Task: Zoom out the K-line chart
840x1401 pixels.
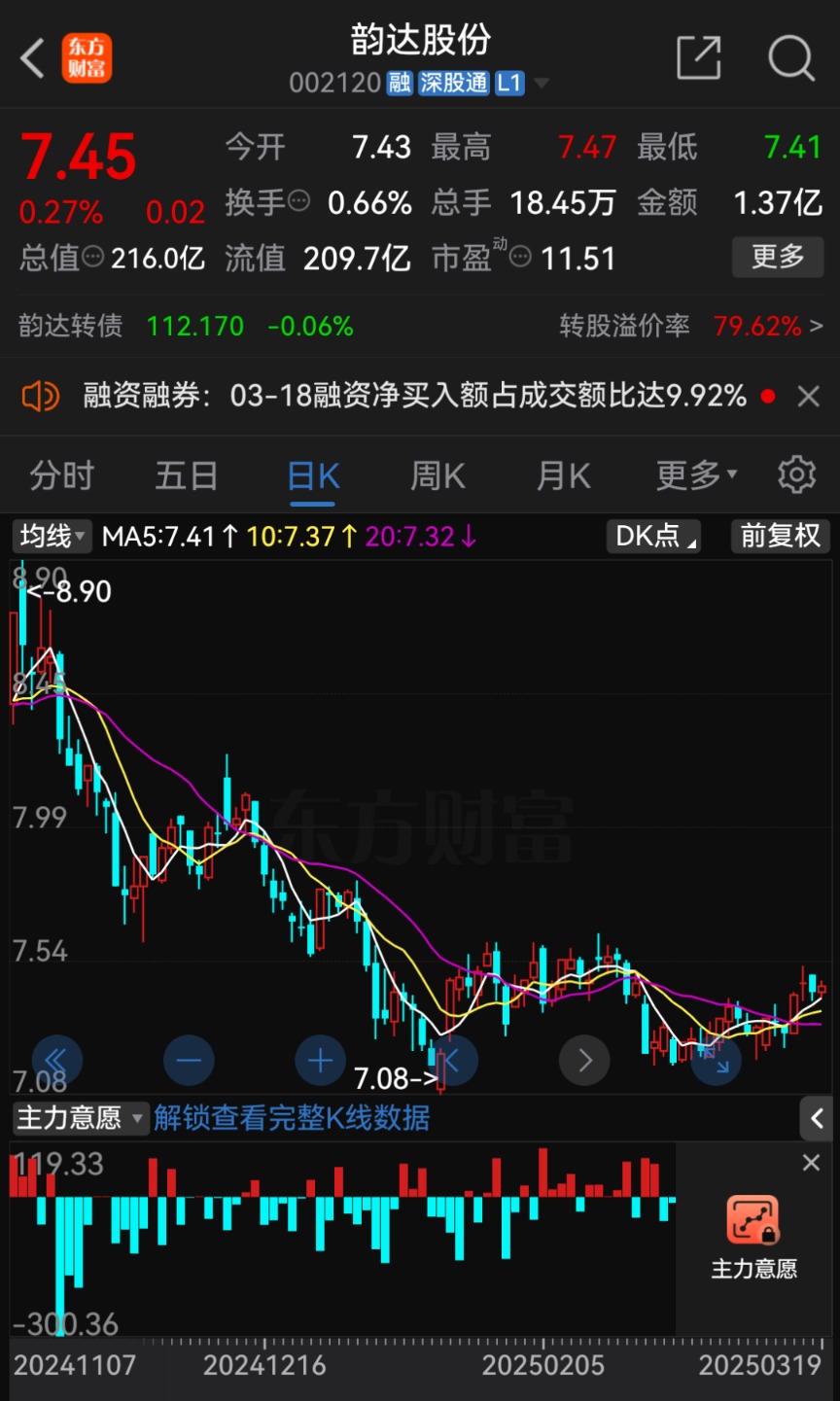Action: click(x=189, y=1061)
